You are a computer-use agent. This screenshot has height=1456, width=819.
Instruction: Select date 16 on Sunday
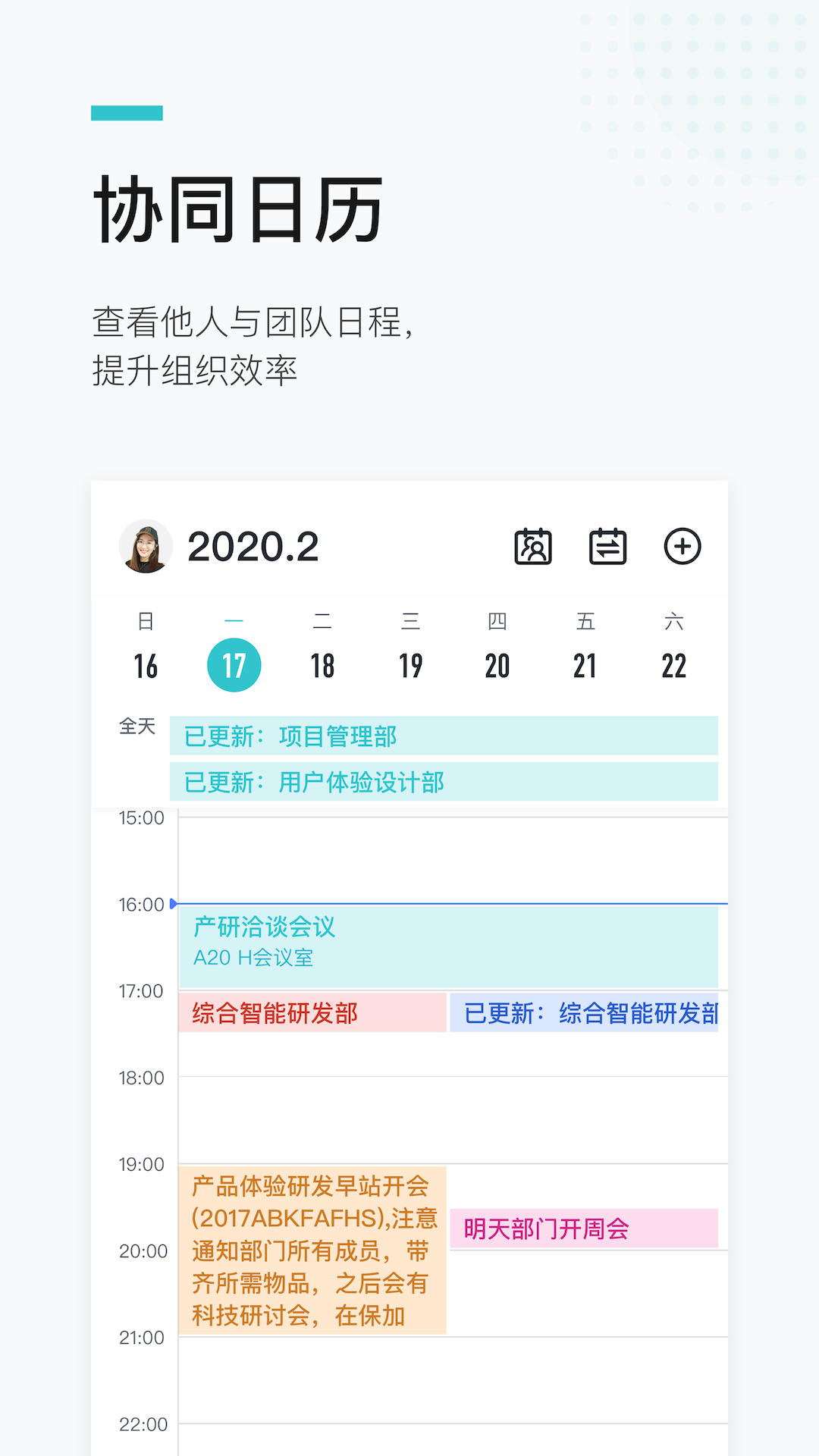click(x=146, y=664)
